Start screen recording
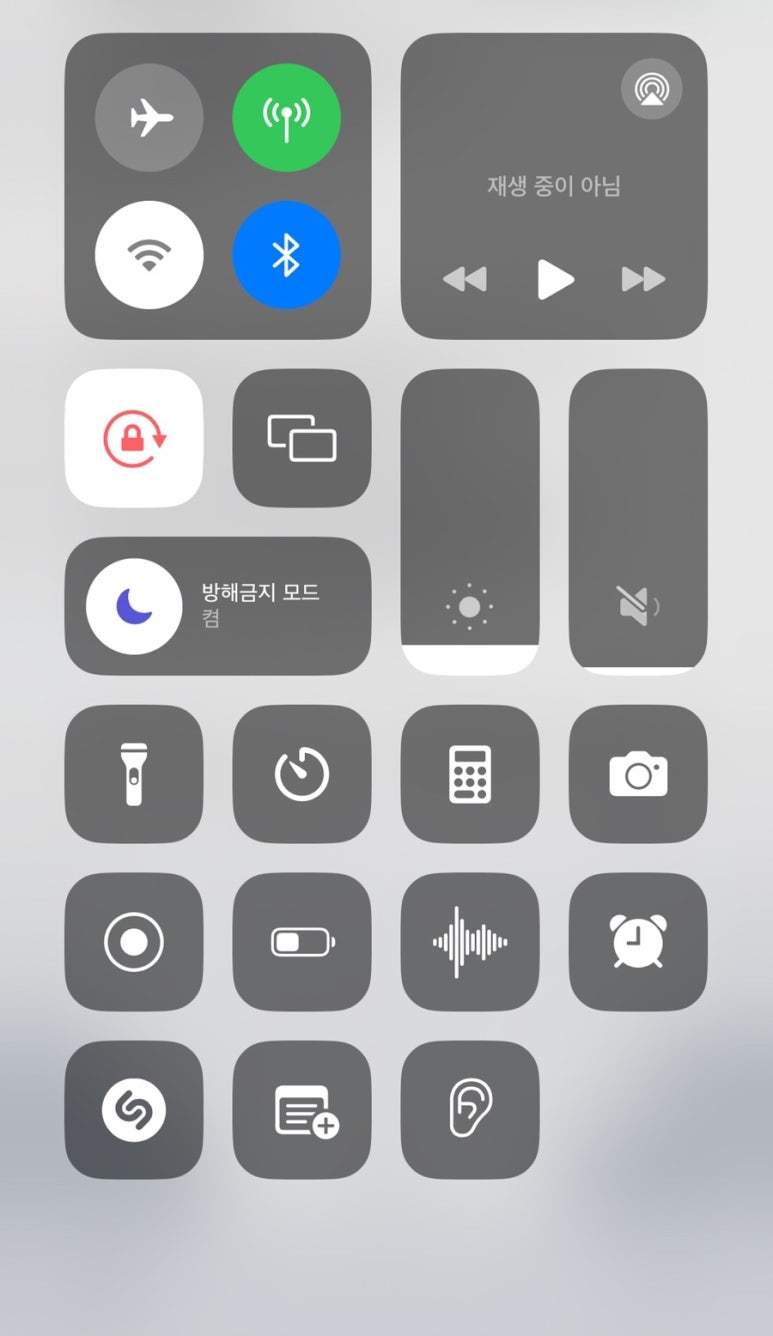773x1336 pixels. (134, 942)
